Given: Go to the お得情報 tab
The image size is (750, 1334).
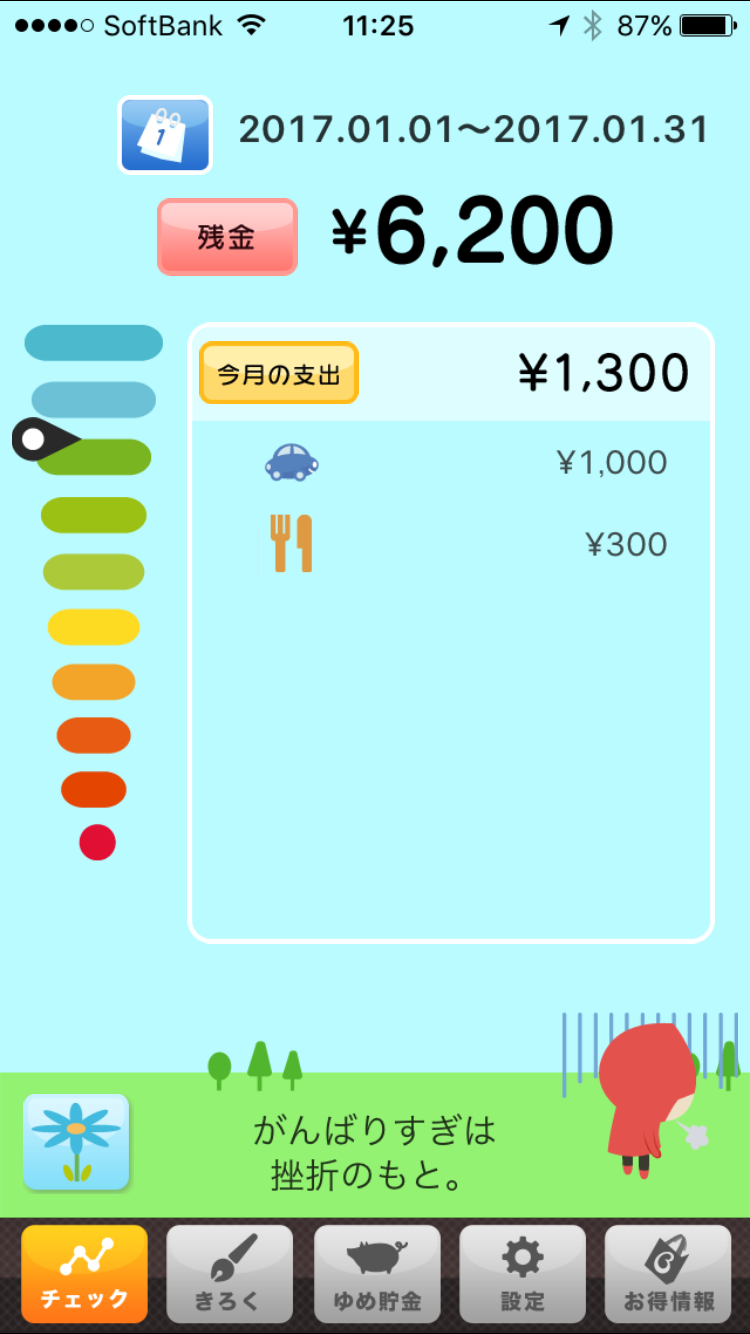Looking at the screenshot, I should [668, 1273].
